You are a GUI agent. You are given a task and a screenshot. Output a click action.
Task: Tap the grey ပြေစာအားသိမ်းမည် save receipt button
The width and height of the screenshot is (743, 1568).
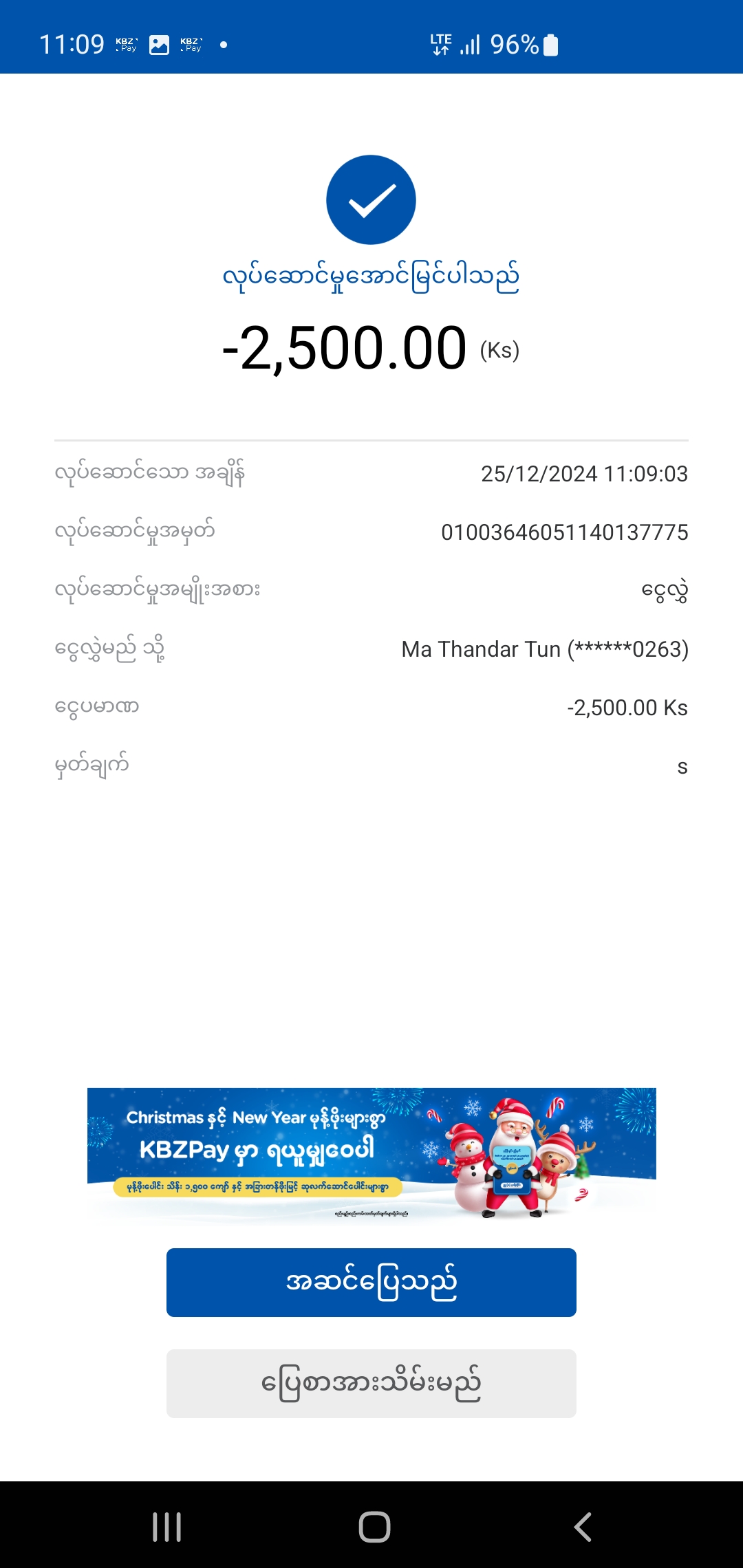tap(371, 1383)
